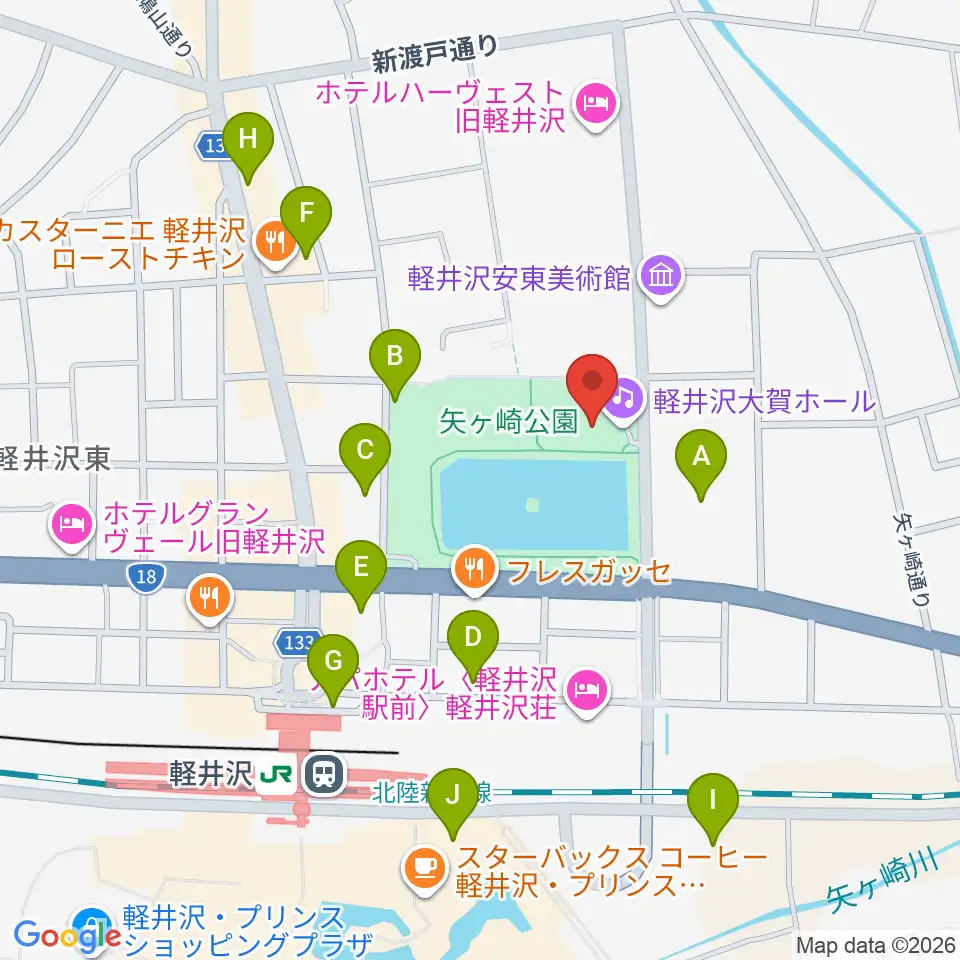Open カスターニエ 軽井沢 restaurant icon

[276, 243]
